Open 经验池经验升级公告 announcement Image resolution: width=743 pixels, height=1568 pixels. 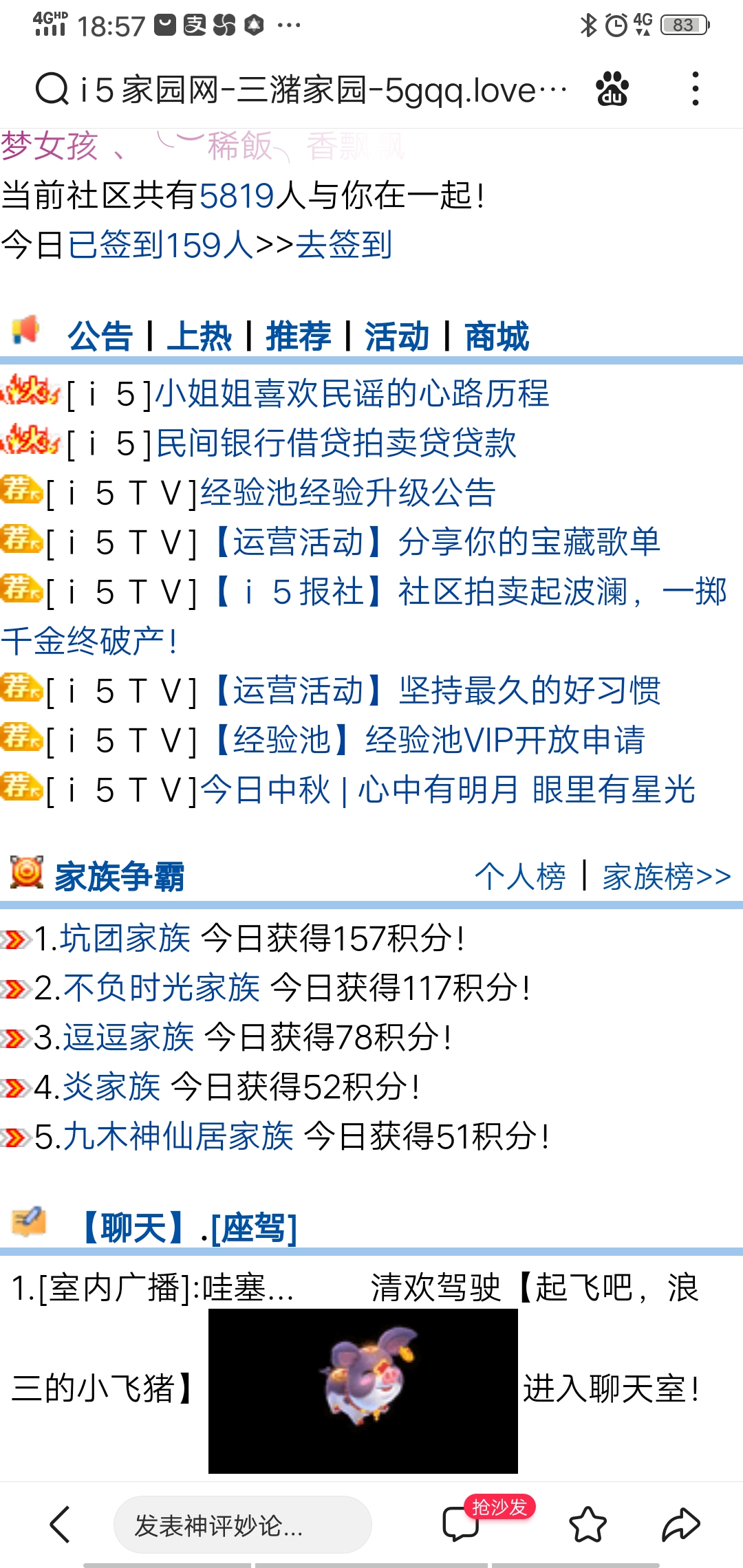coord(347,493)
